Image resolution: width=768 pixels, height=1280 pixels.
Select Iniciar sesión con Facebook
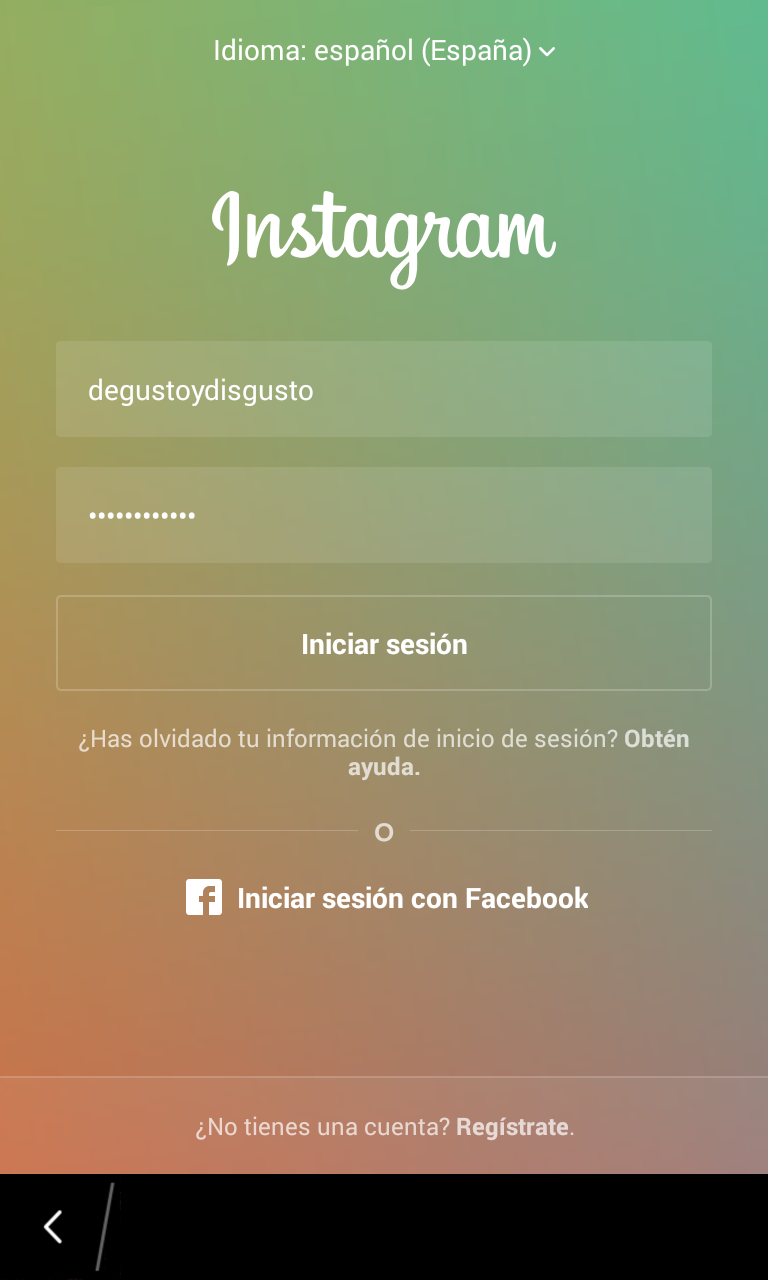click(x=388, y=898)
